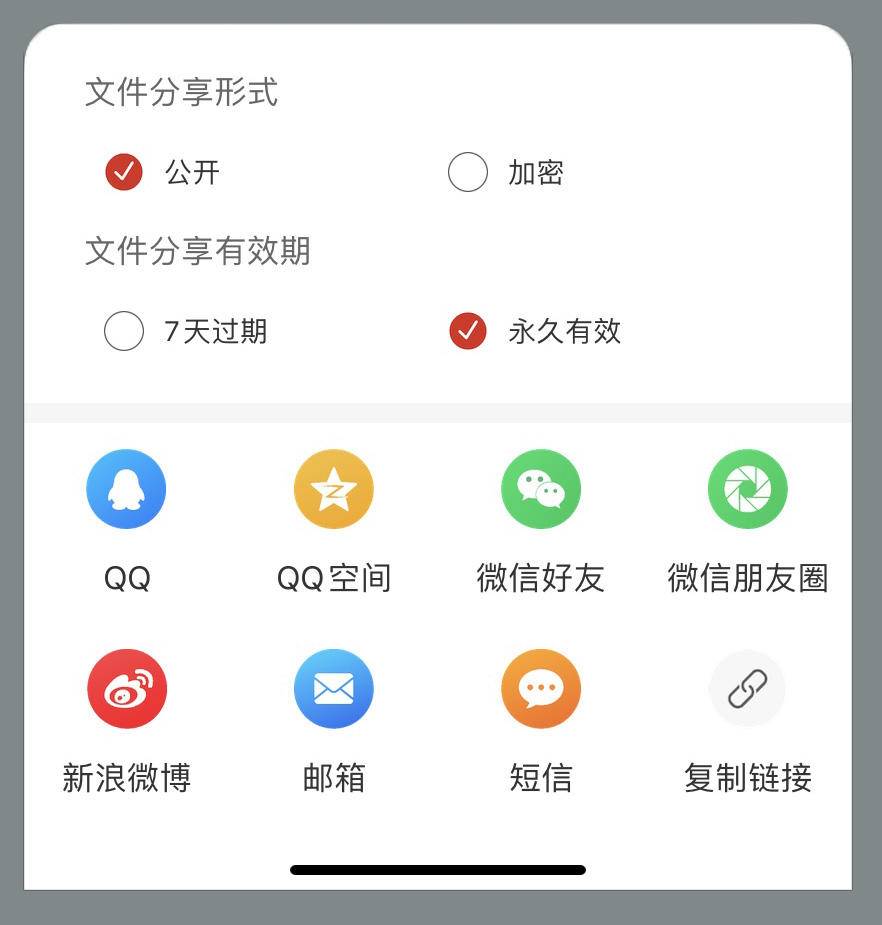Send the file to 微信好友
Image resolution: width=882 pixels, height=925 pixels.
coord(541,489)
